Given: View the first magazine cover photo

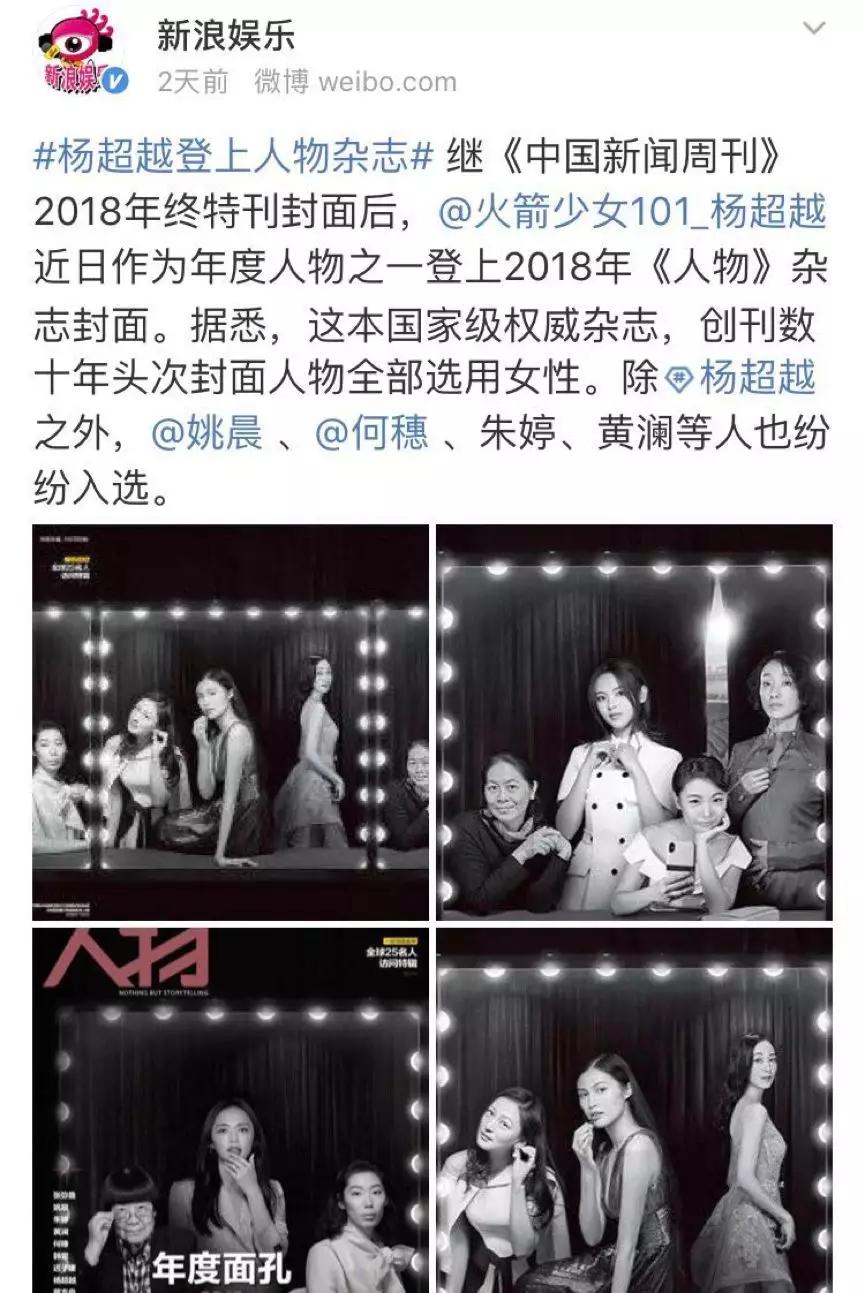Looking at the screenshot, I should (x=230, y=722).
